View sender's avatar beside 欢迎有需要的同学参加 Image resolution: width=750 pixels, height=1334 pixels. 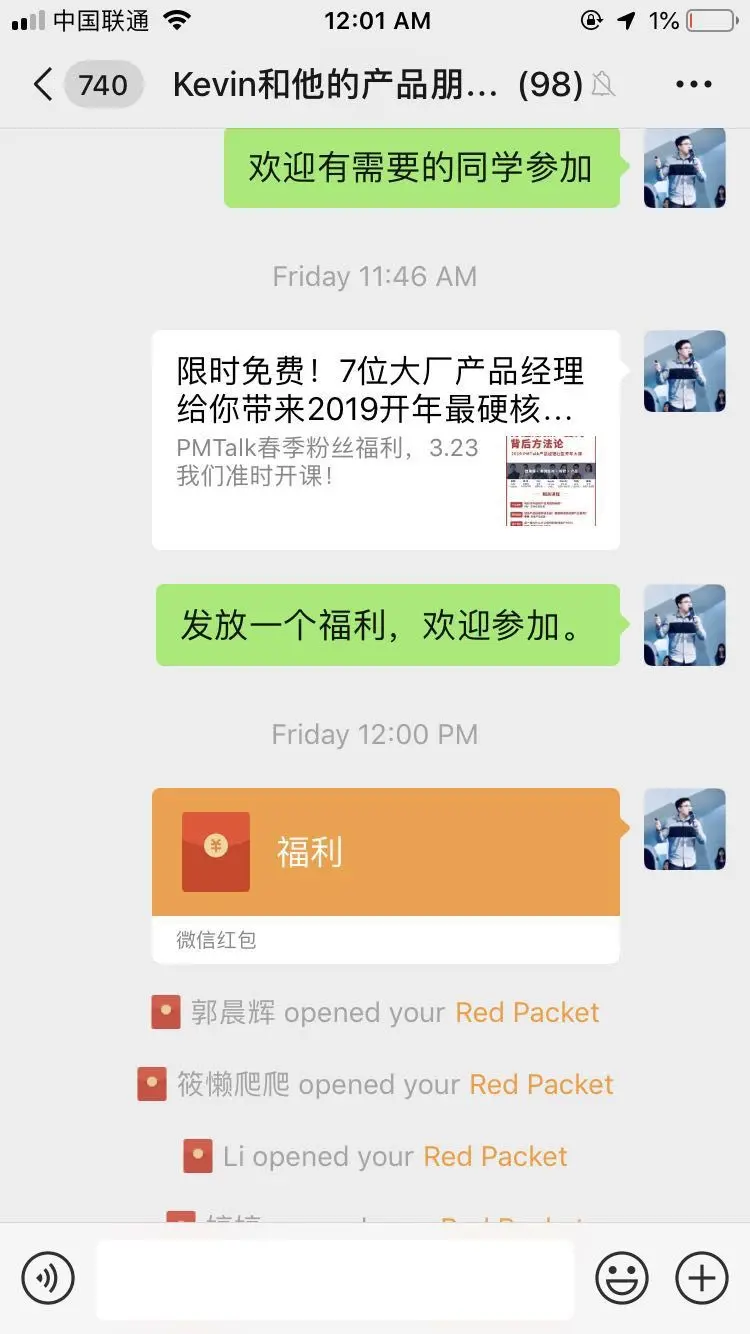(684, 167)
